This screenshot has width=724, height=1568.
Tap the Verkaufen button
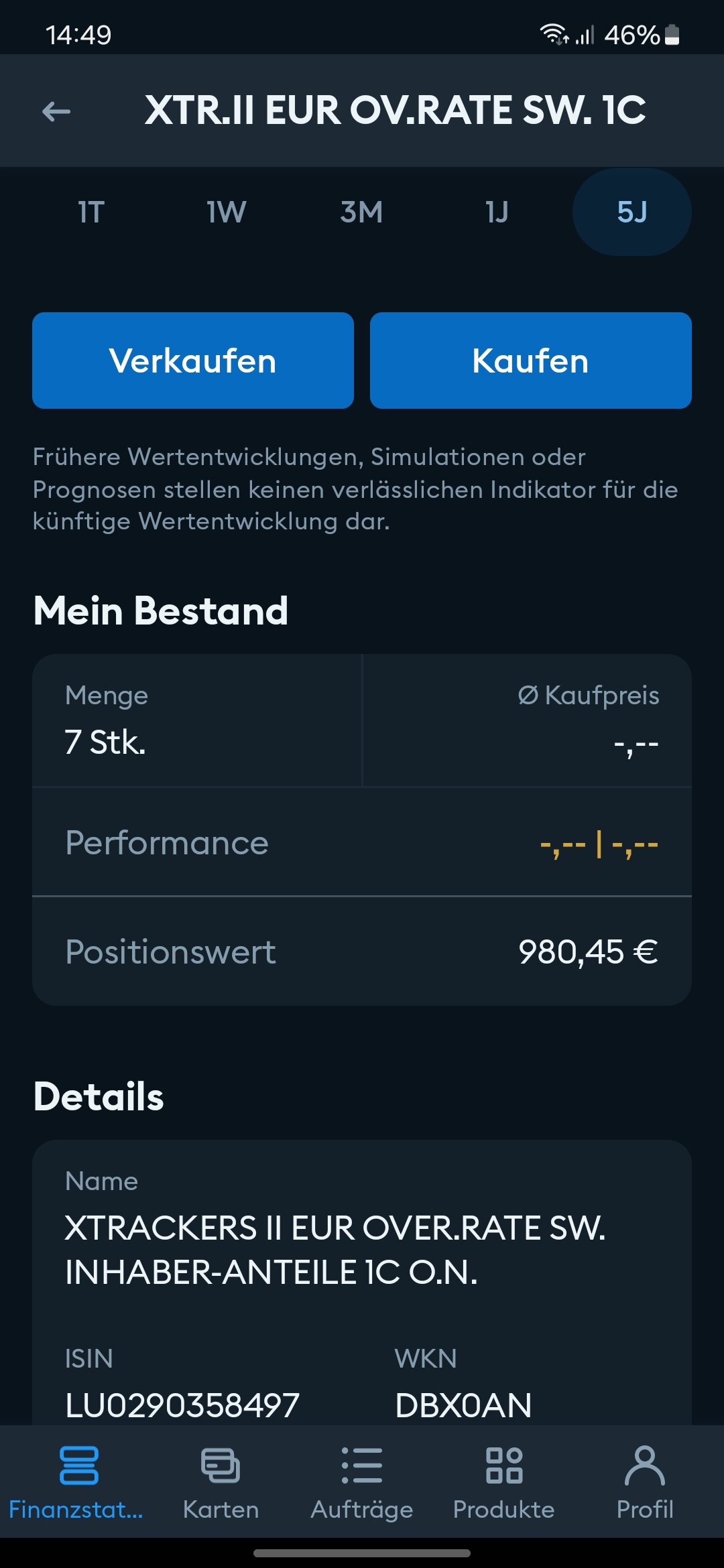click(193, 361)
